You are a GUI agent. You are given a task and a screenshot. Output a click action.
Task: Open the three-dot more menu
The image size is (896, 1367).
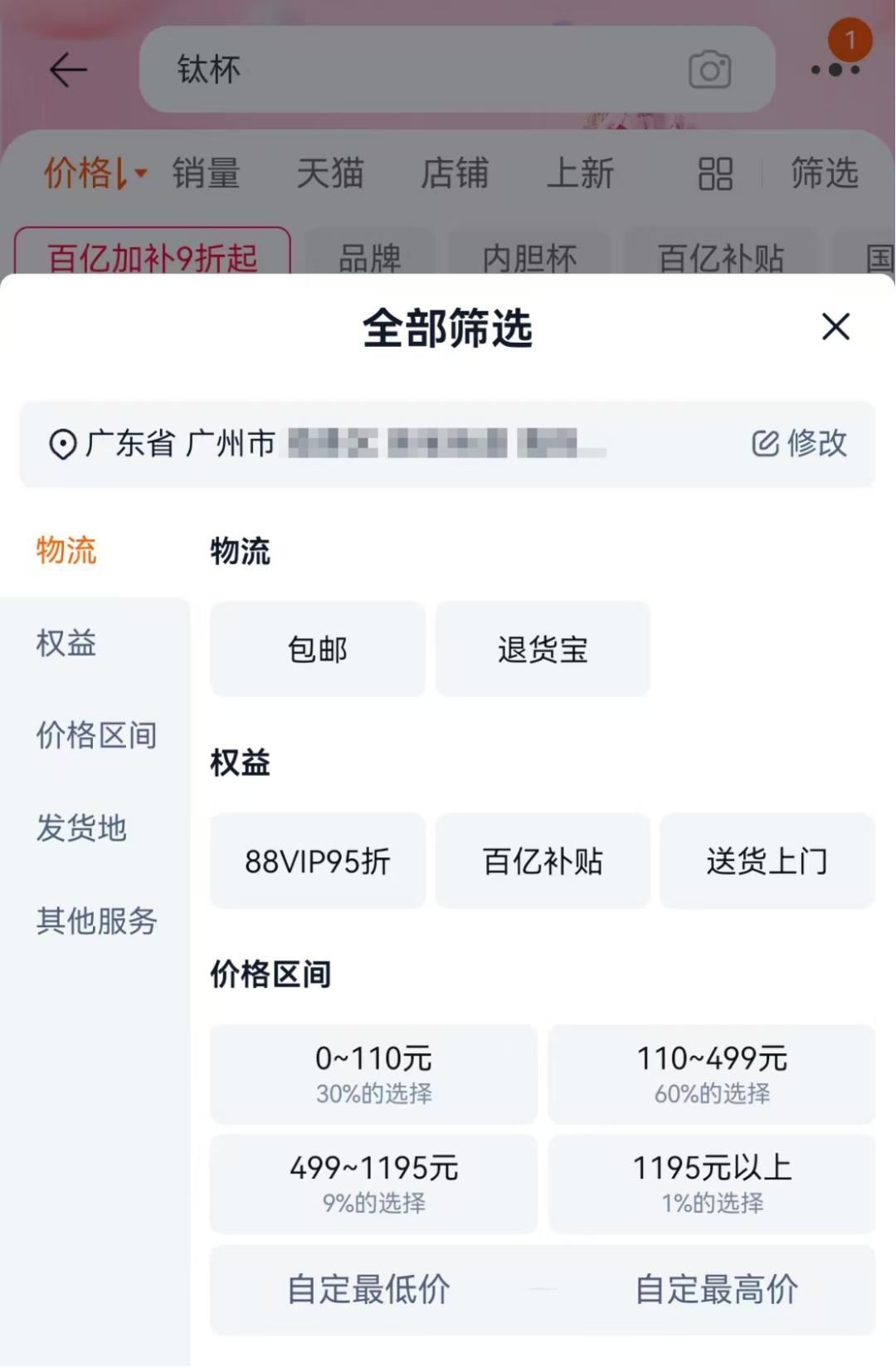(x=835, y=70)
